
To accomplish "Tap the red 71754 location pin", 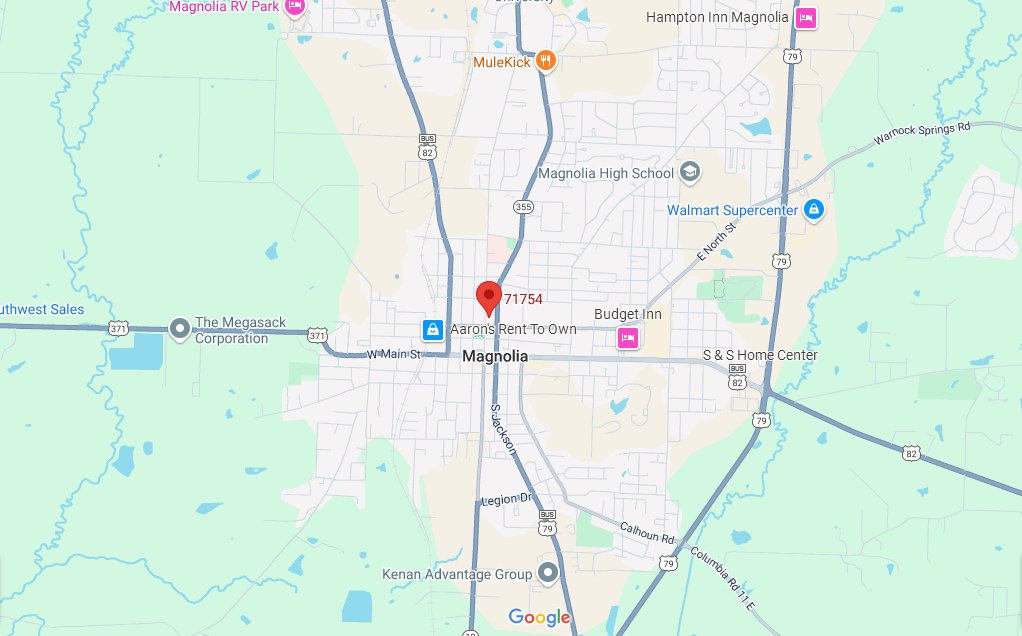I will pos(488,297).
